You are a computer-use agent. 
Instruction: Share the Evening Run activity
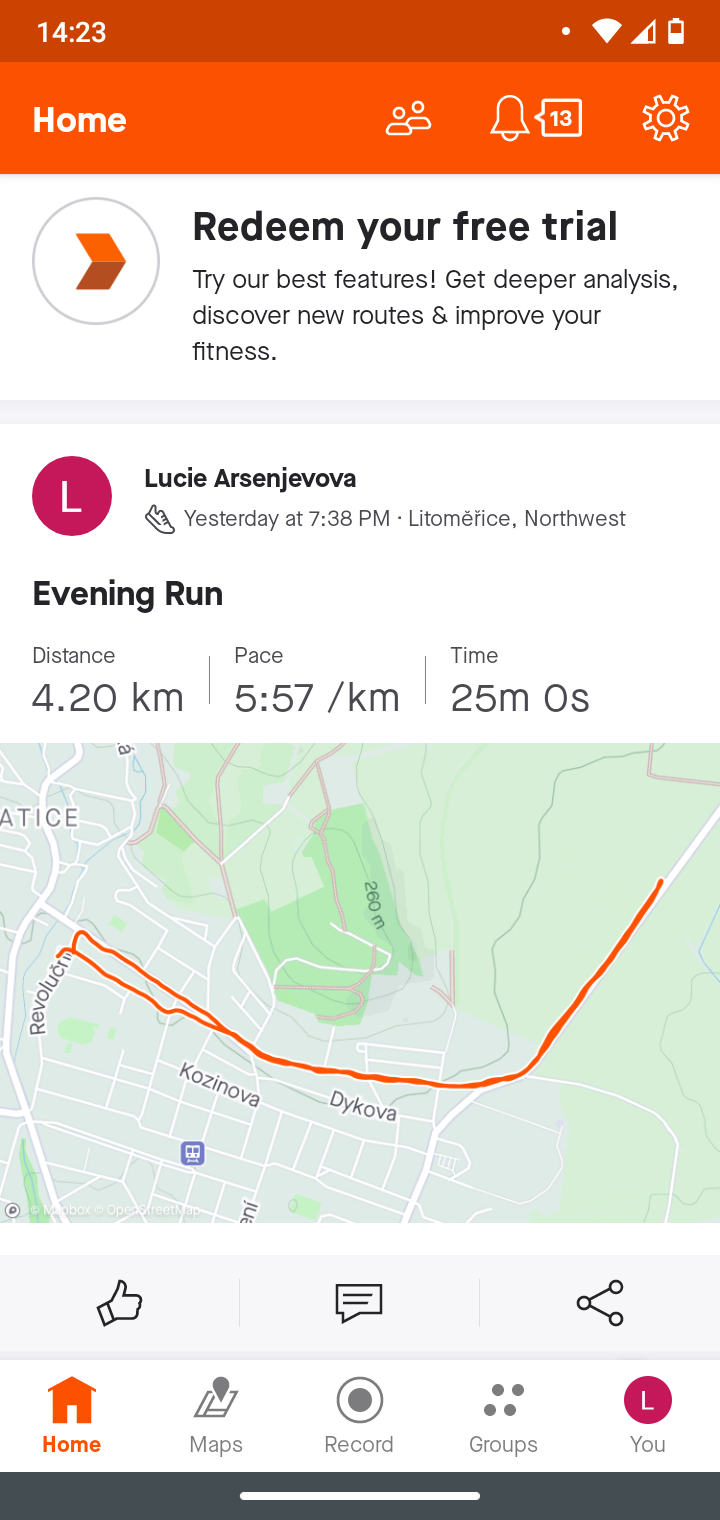click(x=600, y=1303)
